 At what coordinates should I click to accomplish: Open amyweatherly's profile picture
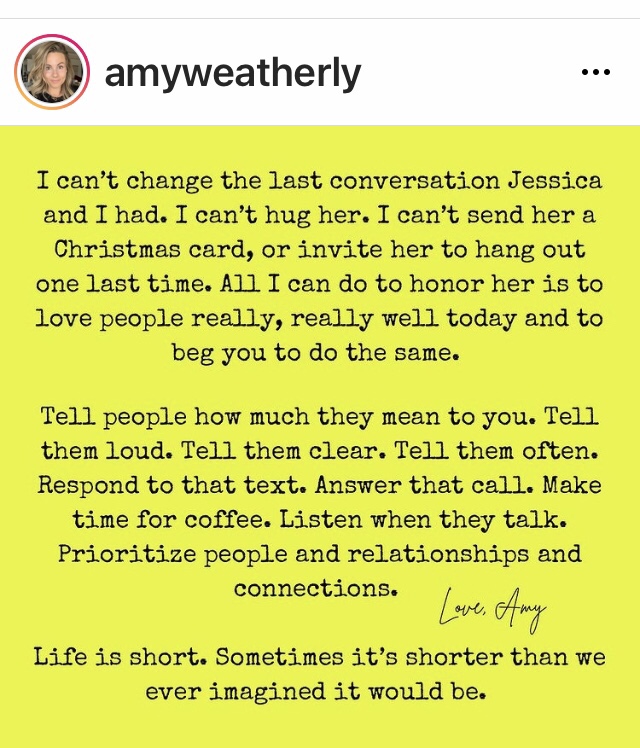pos(52,73)
